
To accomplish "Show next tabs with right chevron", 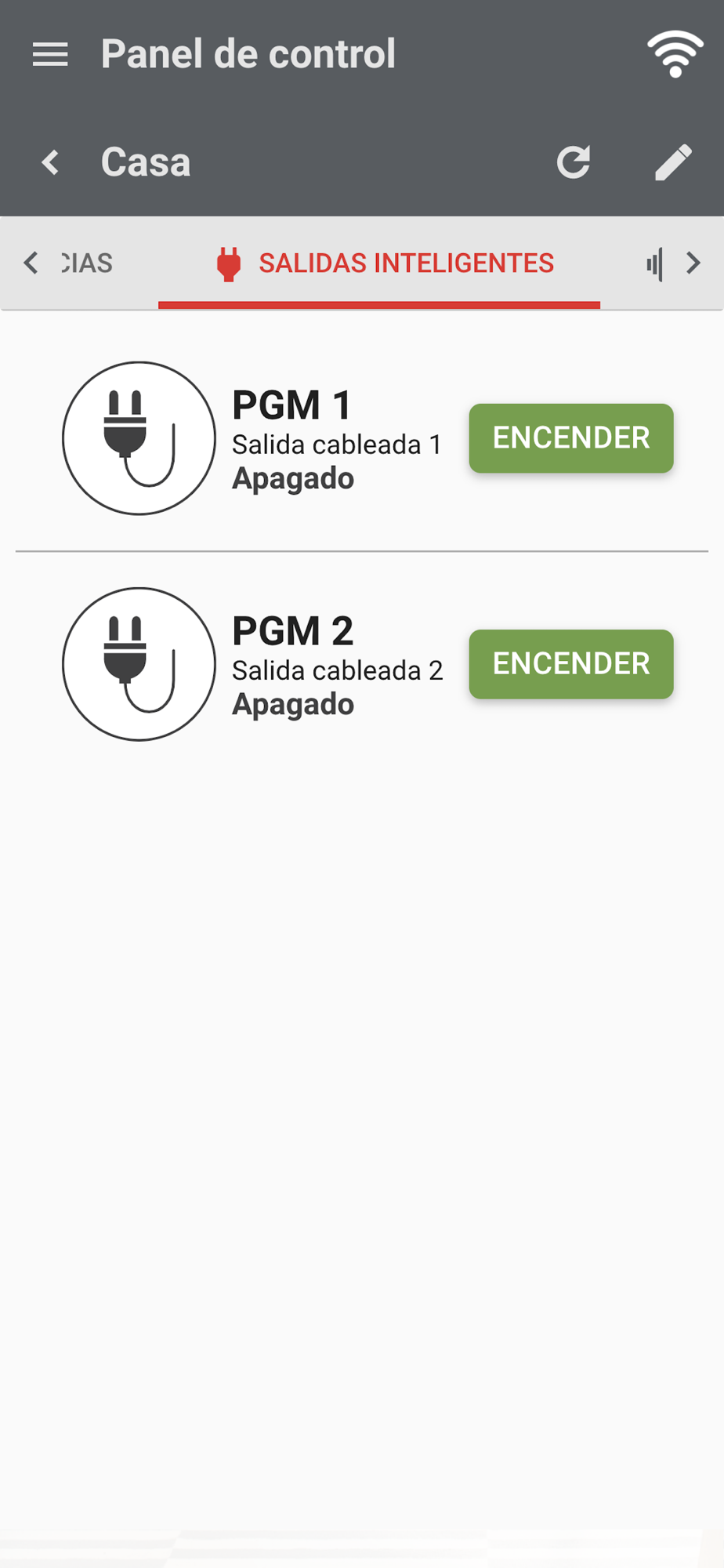I will [x=693, y=263].
